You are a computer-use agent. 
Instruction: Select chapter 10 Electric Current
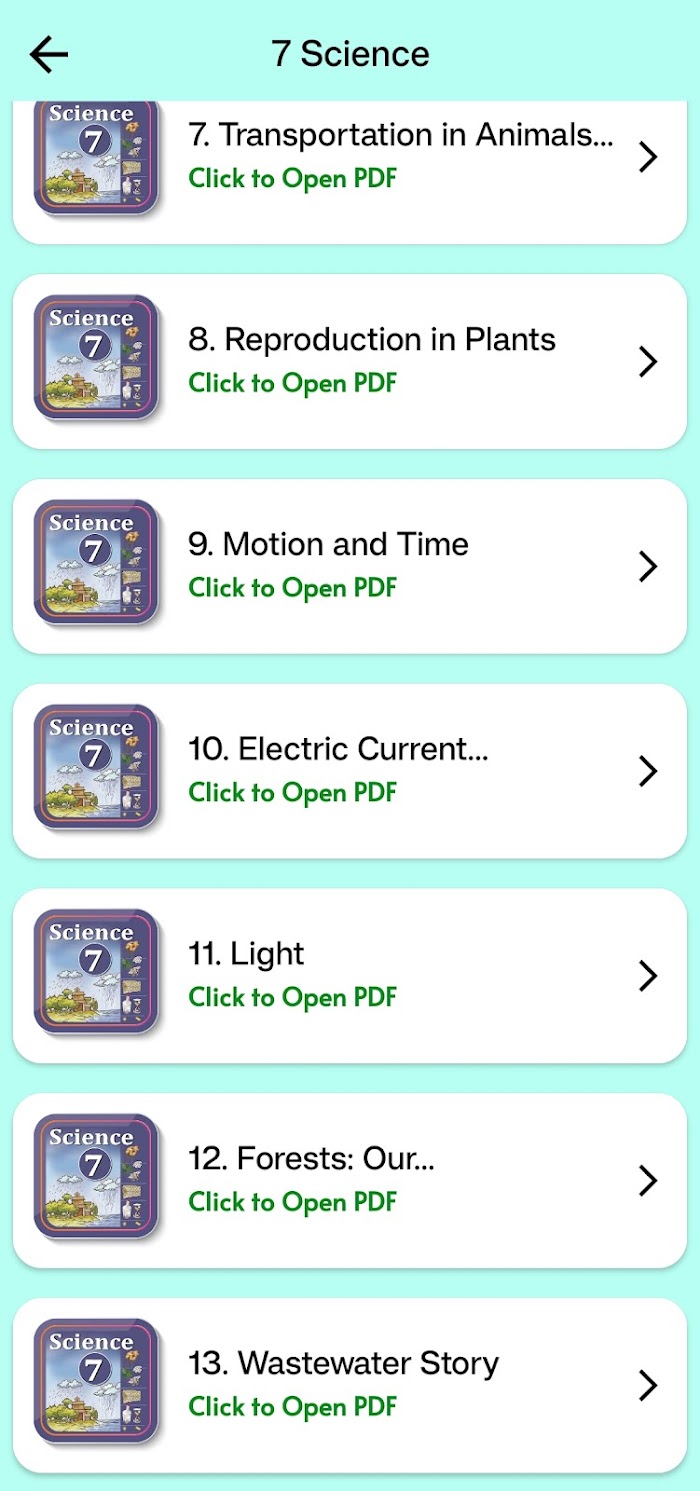(350, 771)
